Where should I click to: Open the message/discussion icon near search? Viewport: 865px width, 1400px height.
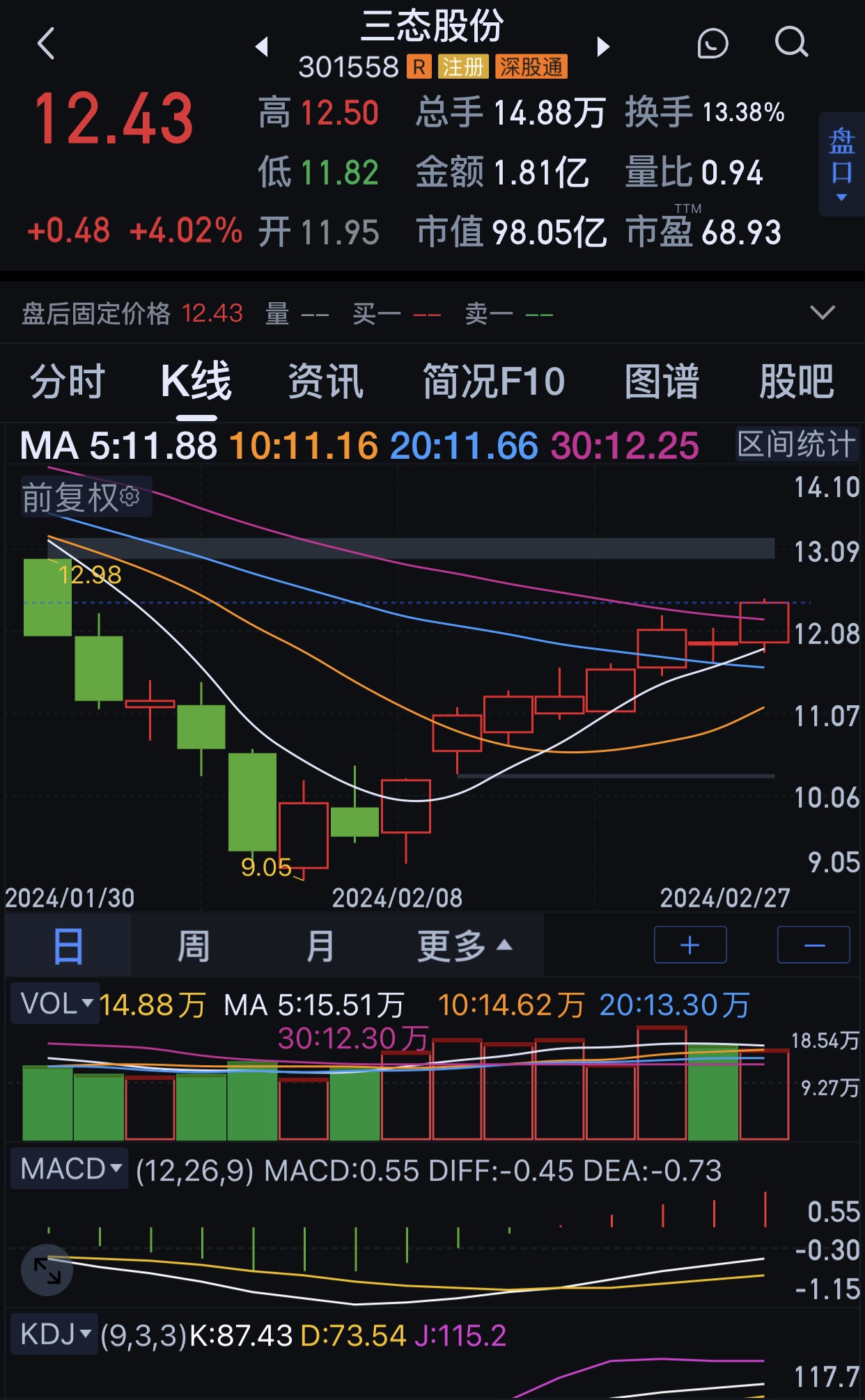pos(712,43)
